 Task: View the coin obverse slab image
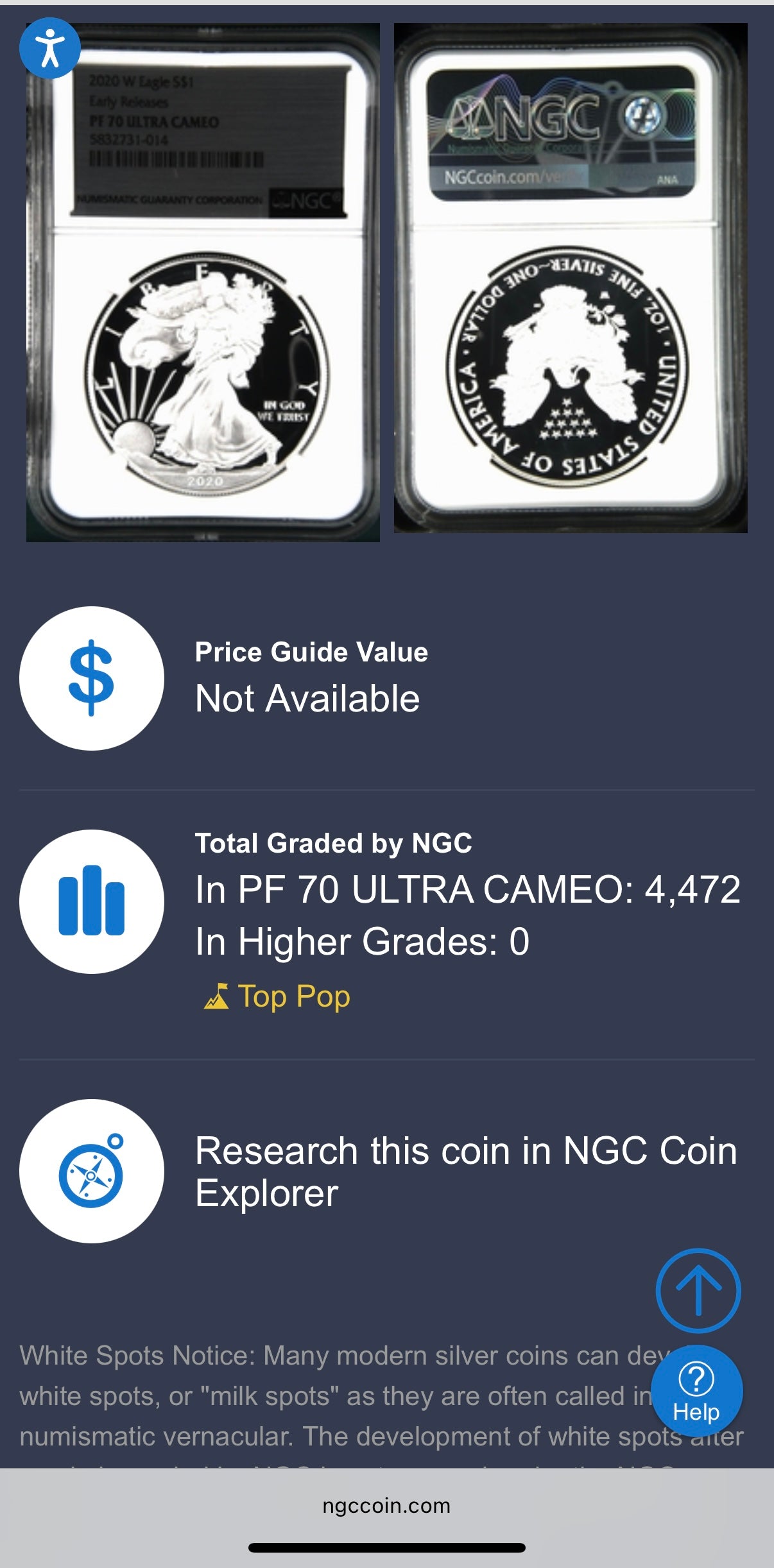203,282
